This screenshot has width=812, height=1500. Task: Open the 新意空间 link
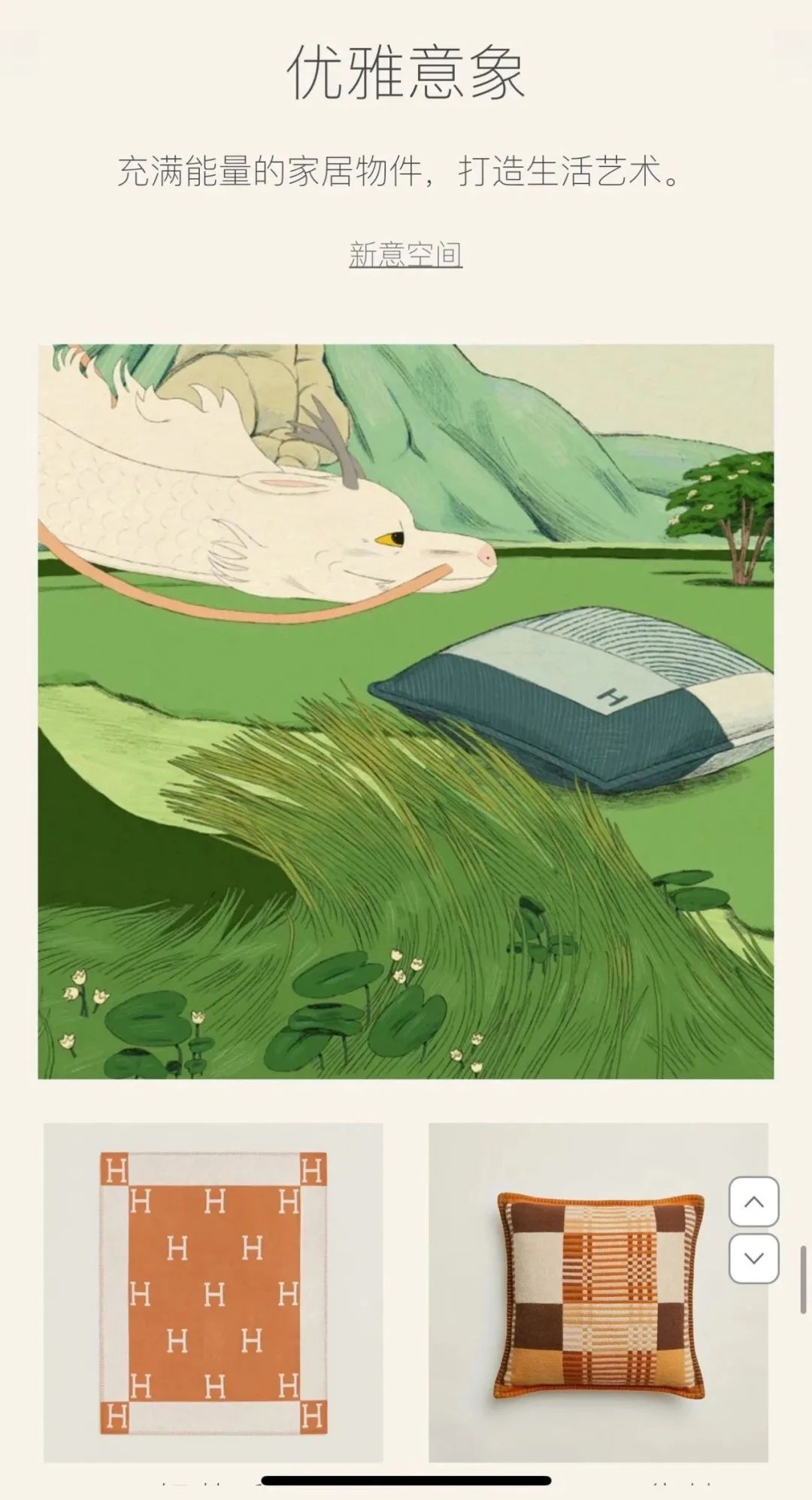[405, 254]
